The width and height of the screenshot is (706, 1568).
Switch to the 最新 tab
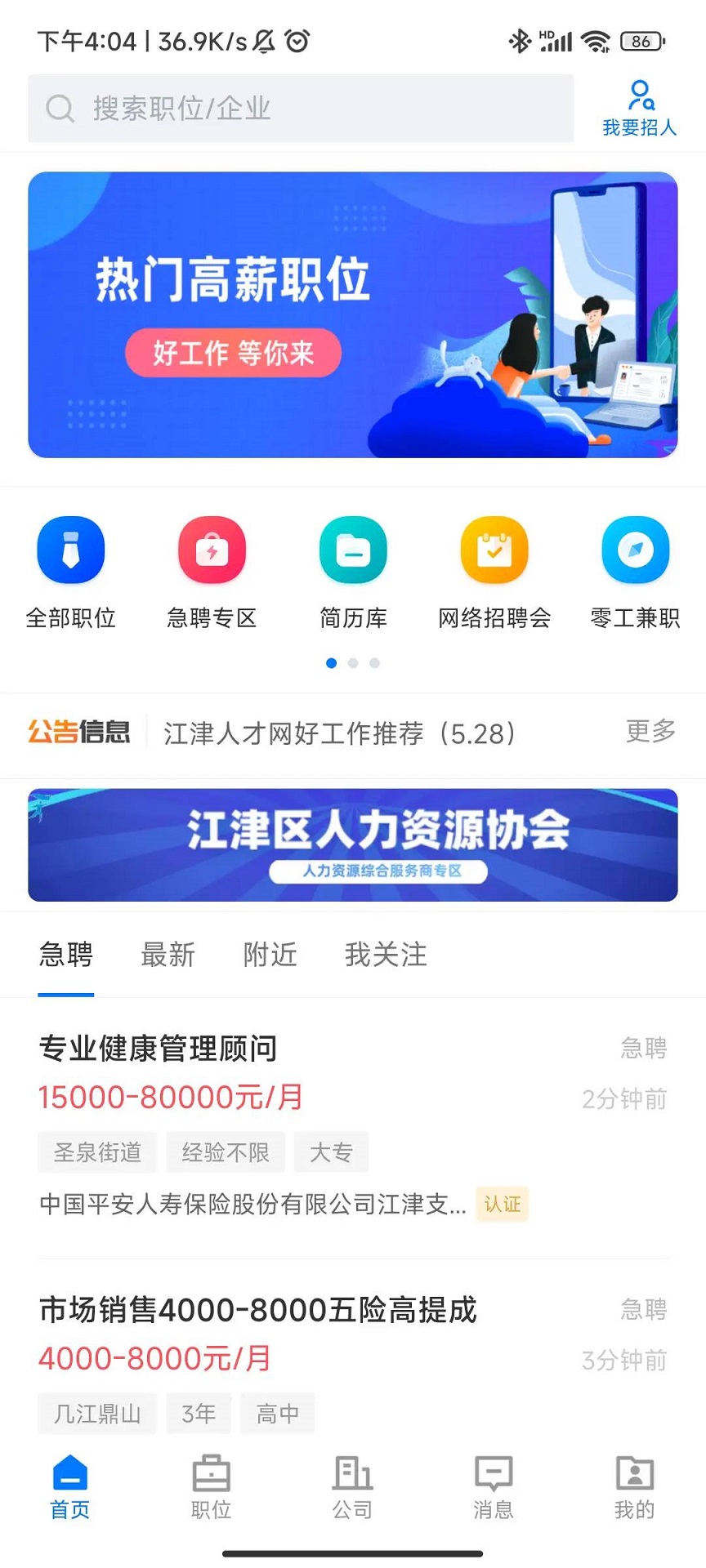[168, 955]
